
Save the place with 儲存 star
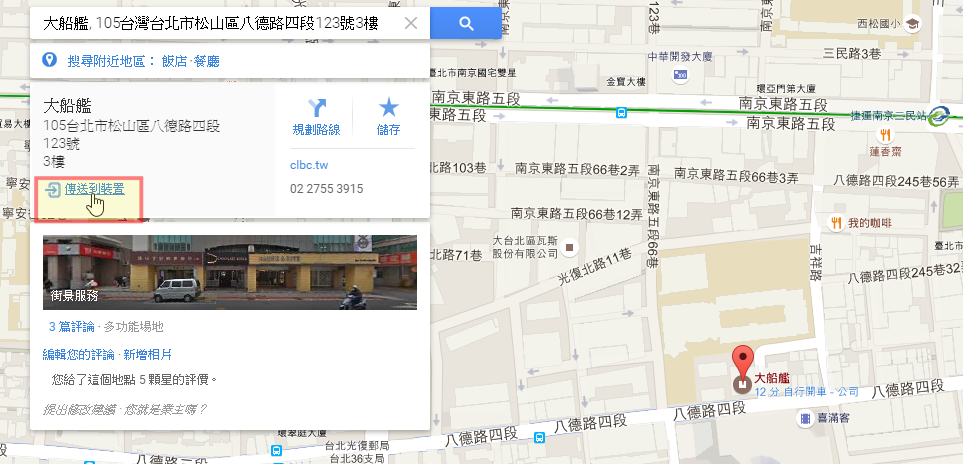click(x=388, y=116)
